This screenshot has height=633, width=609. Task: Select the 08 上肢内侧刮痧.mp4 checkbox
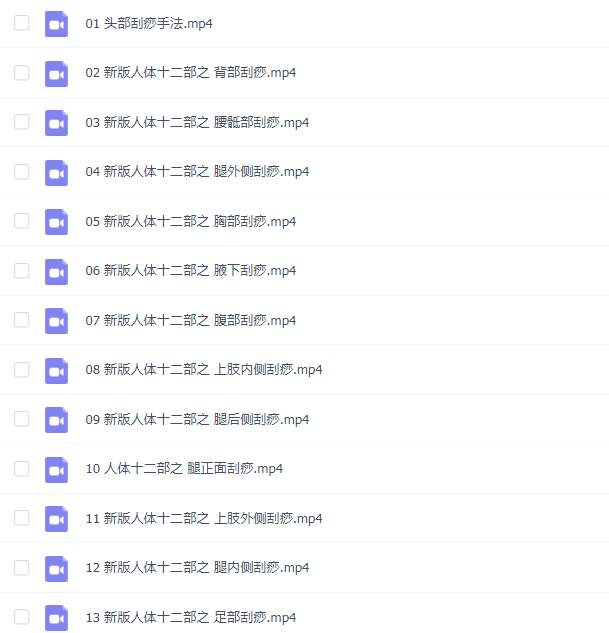[22, 370]
